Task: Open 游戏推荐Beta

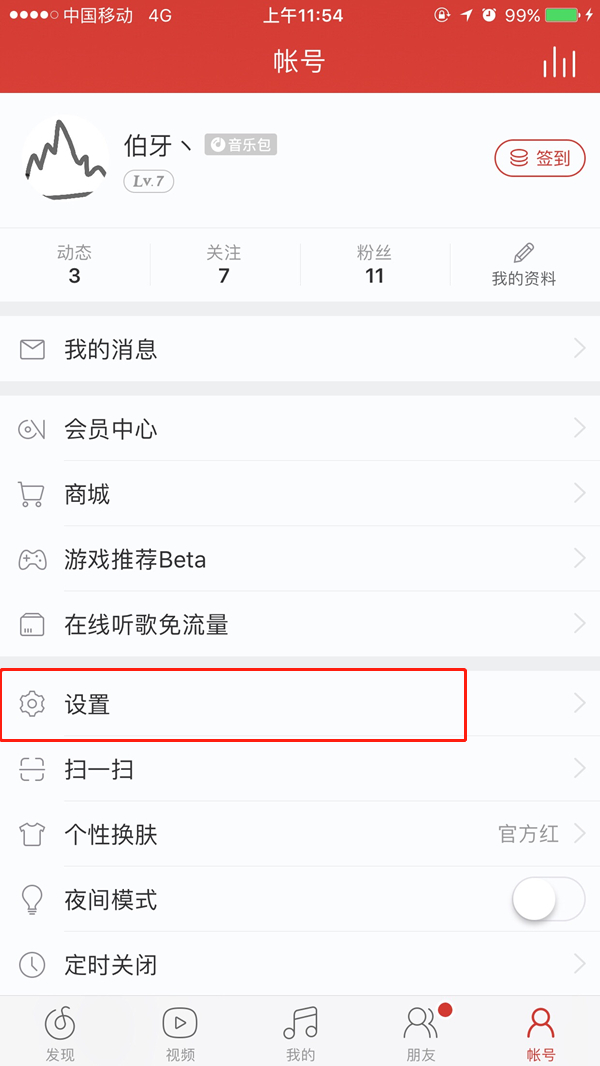Action: [x=300, y=559]
